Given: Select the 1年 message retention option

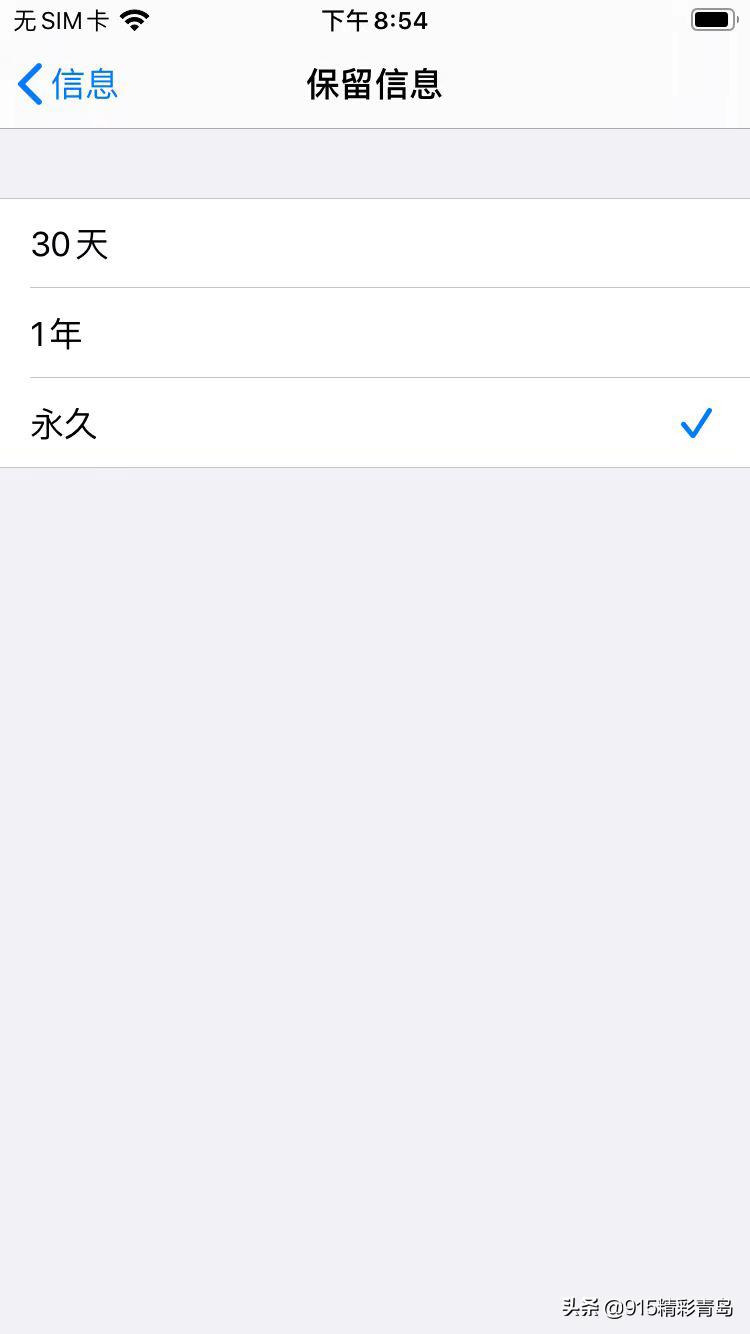Looking at the screenshot, I should 375,334.
